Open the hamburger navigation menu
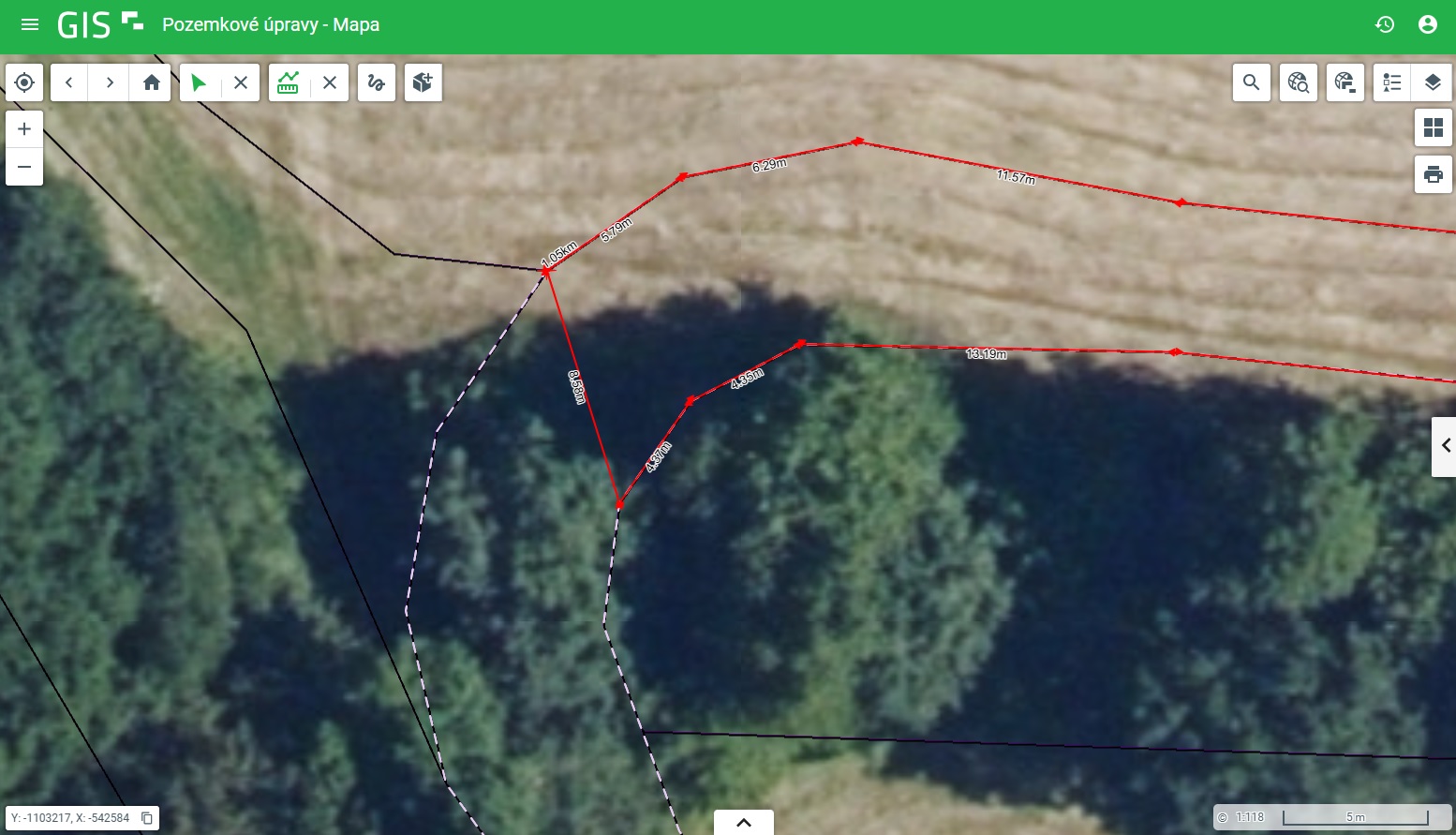 (x=30, y=24)
